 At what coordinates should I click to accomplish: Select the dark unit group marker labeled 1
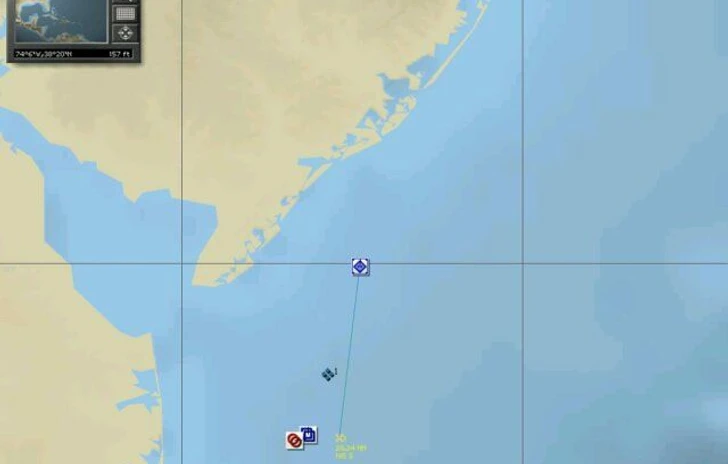pos(328,374)
